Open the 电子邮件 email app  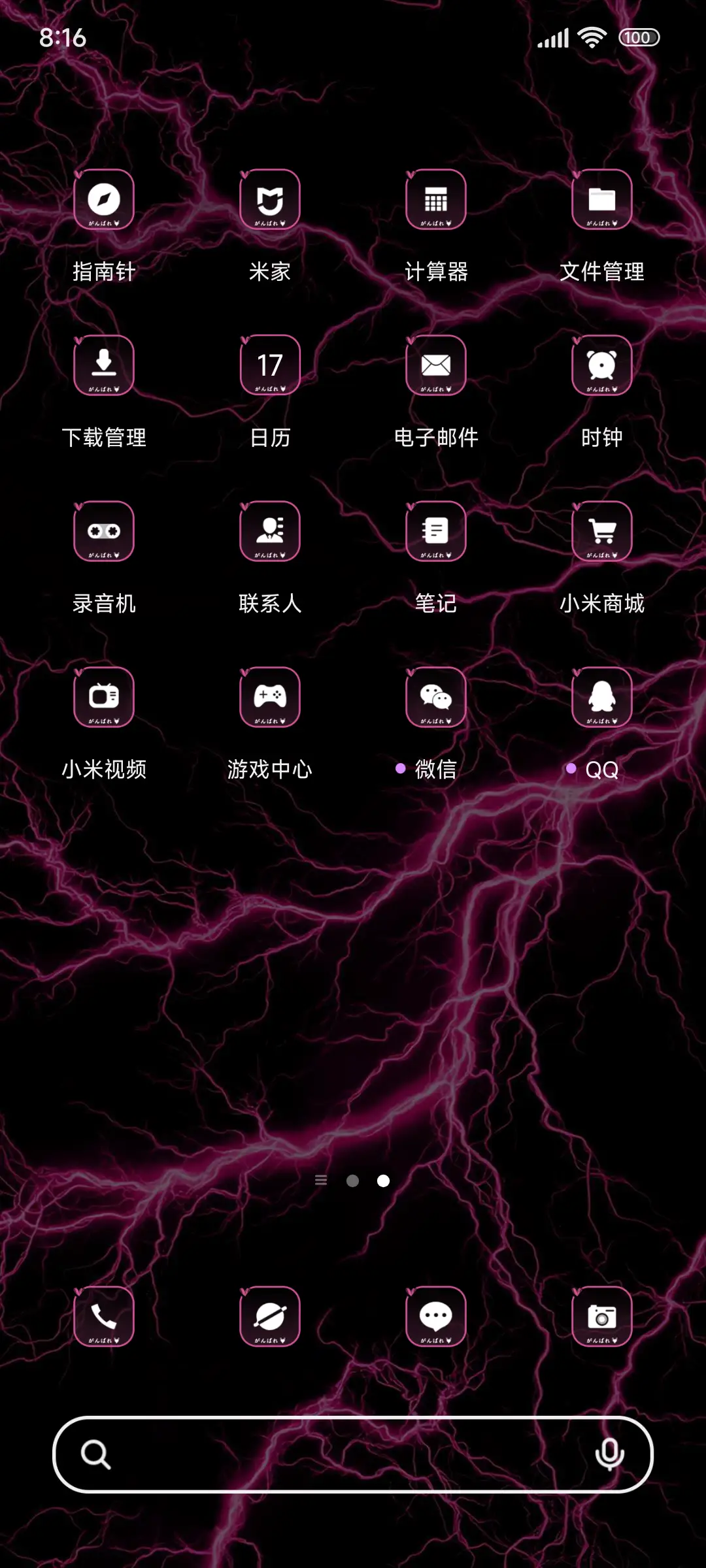click(x=435, y=365)
